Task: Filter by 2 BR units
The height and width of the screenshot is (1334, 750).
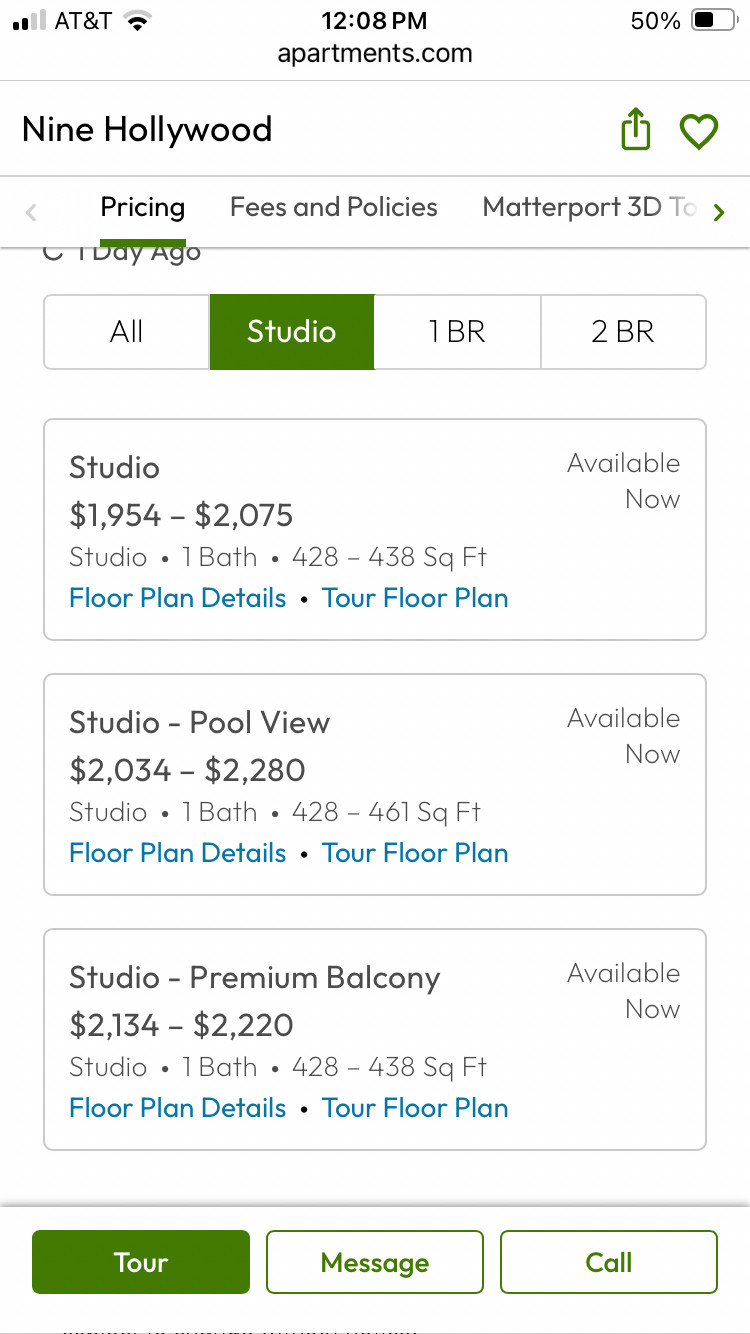Action: click(623, 332)
